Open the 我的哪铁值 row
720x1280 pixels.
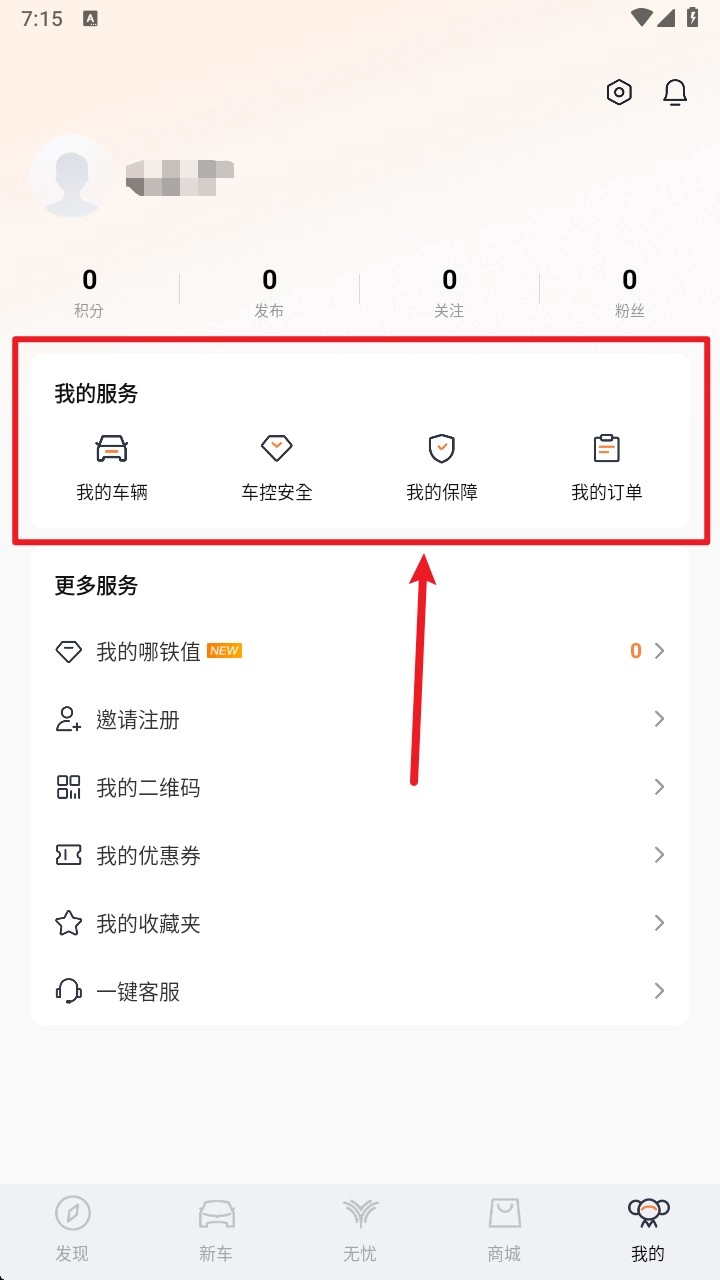[360, 651]
